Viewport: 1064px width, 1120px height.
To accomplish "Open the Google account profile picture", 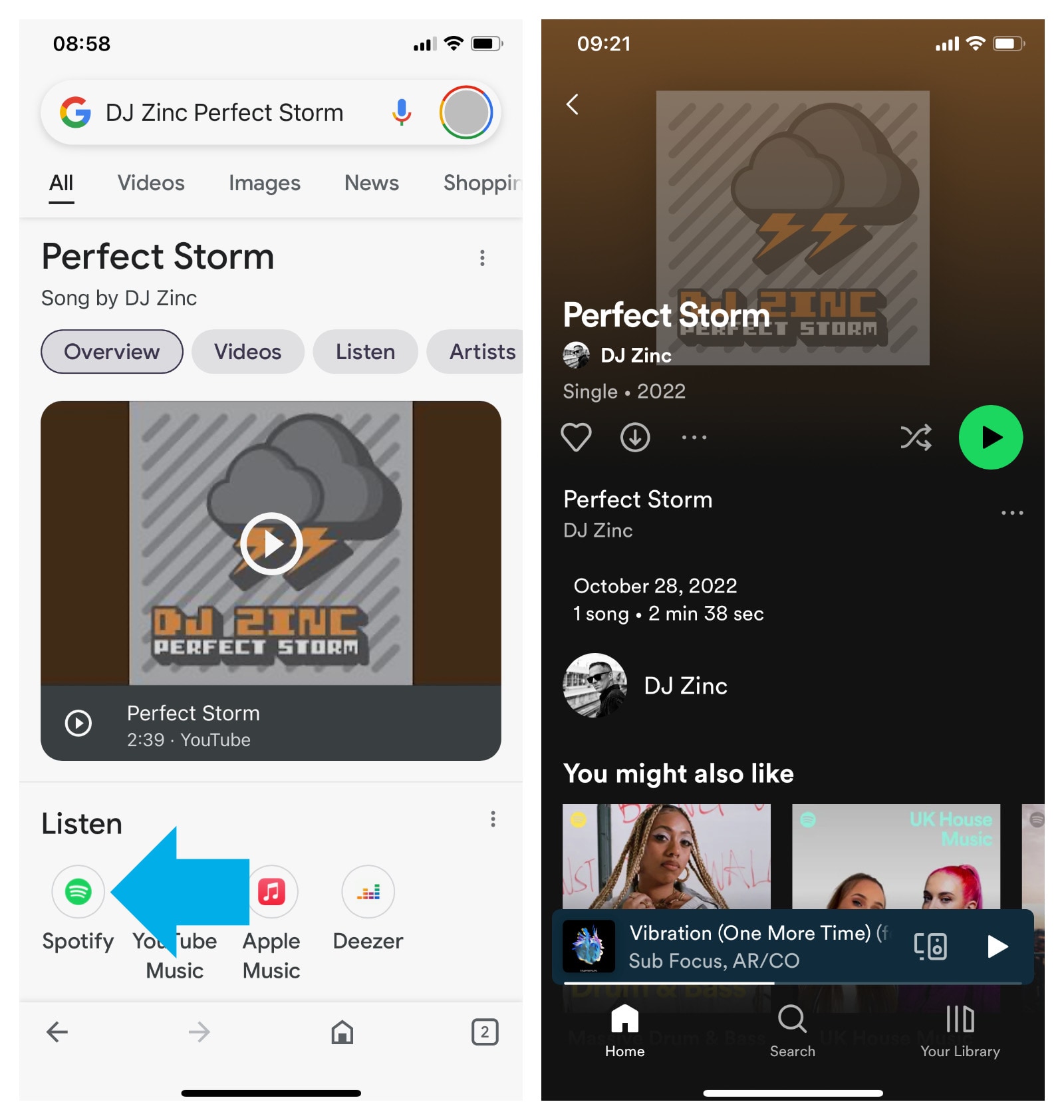I will point(465,112).
